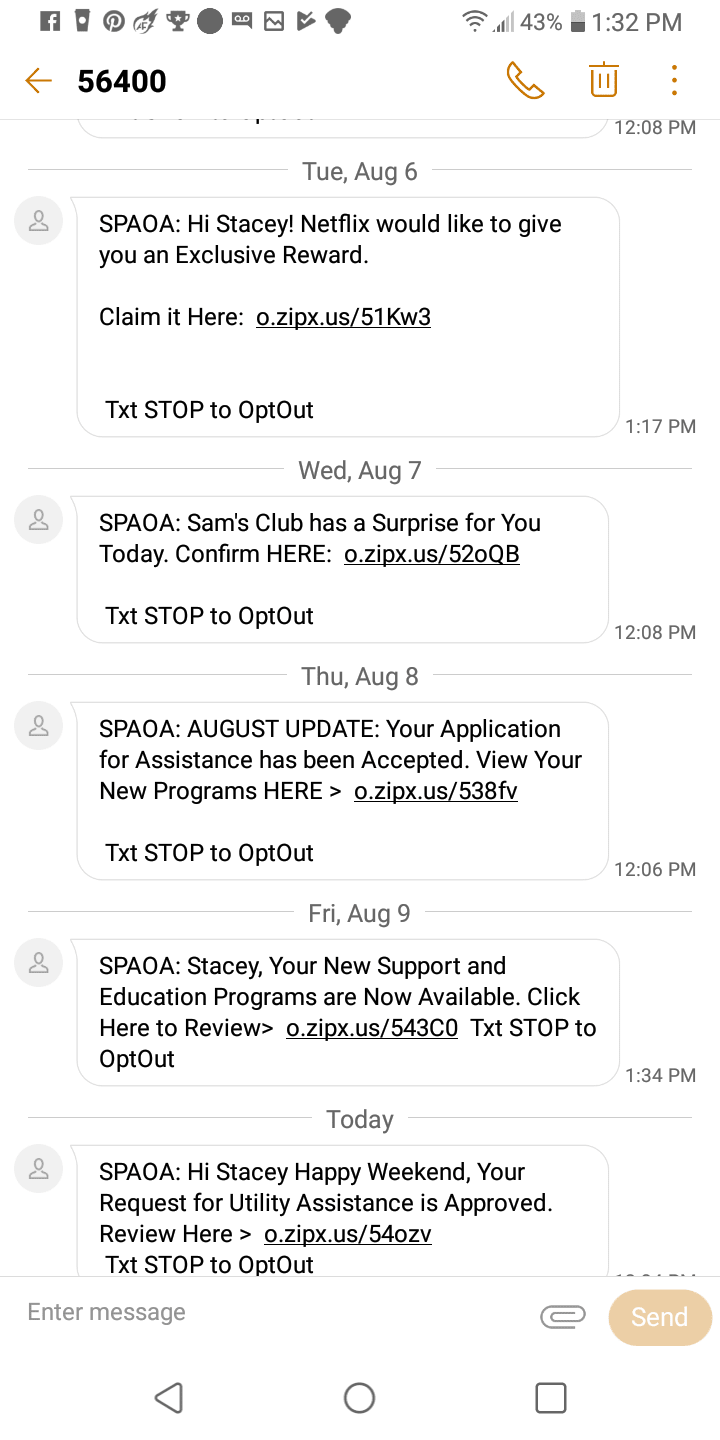Open recent apps with the square button
720x1440 pixels.
coord(550,1397)
